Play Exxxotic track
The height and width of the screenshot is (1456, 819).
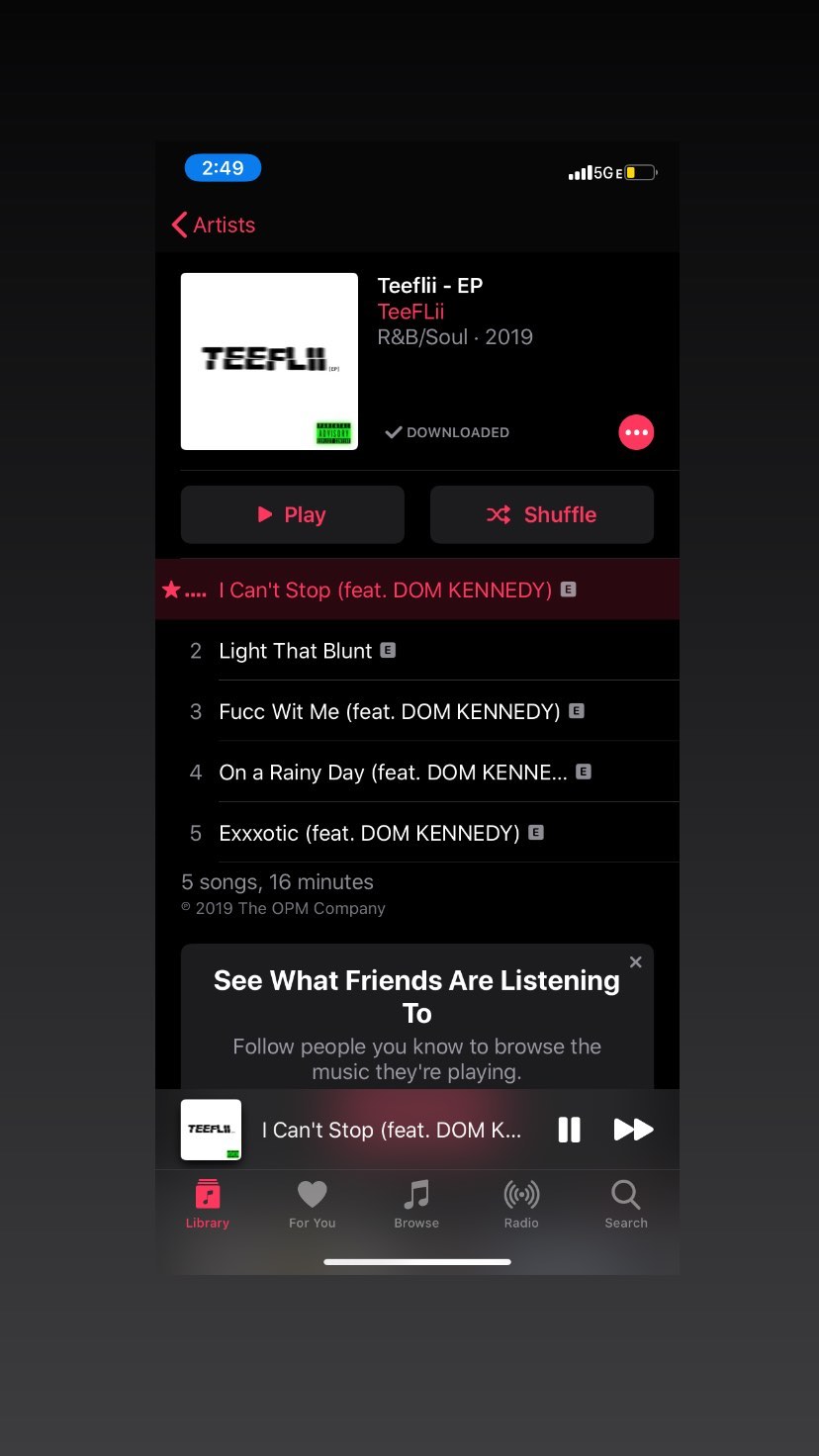(x=369, y=834)
